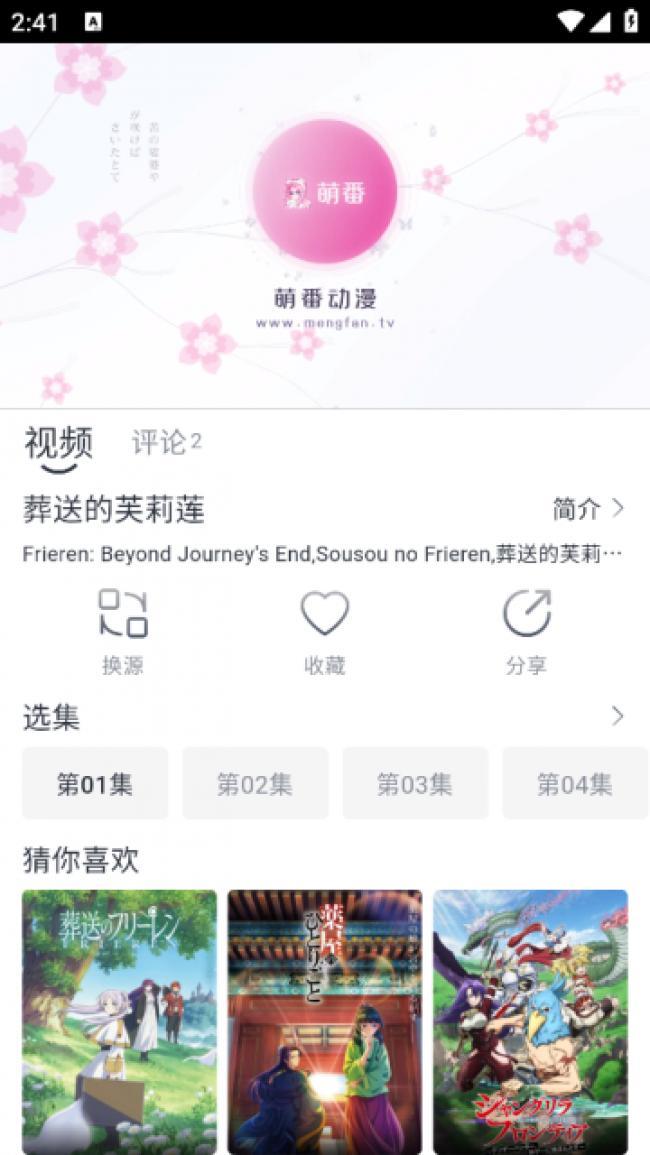
Task: Select the 视频 tab
Action: click(x=59, y=443)
